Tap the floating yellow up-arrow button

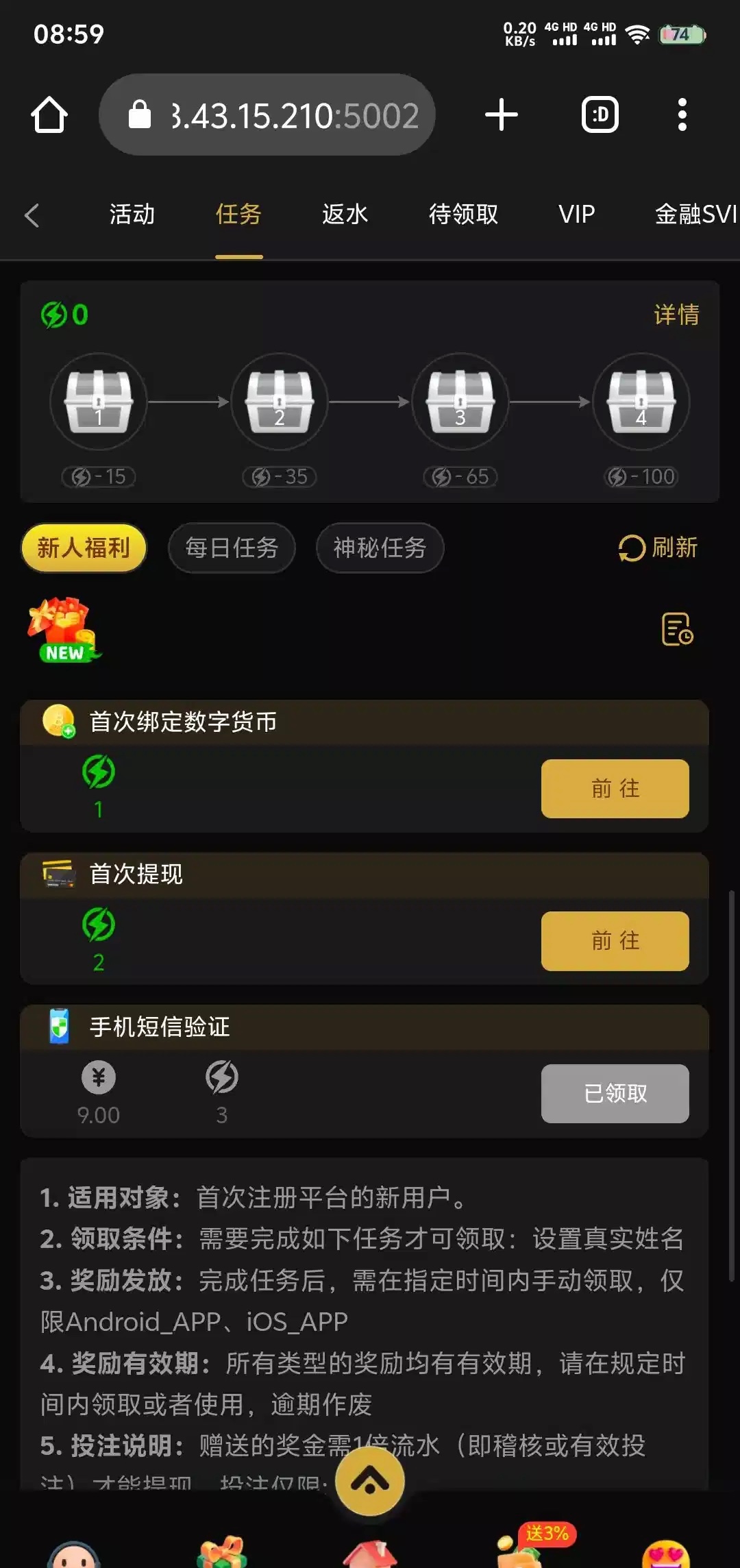click(x=370, y=1482)
